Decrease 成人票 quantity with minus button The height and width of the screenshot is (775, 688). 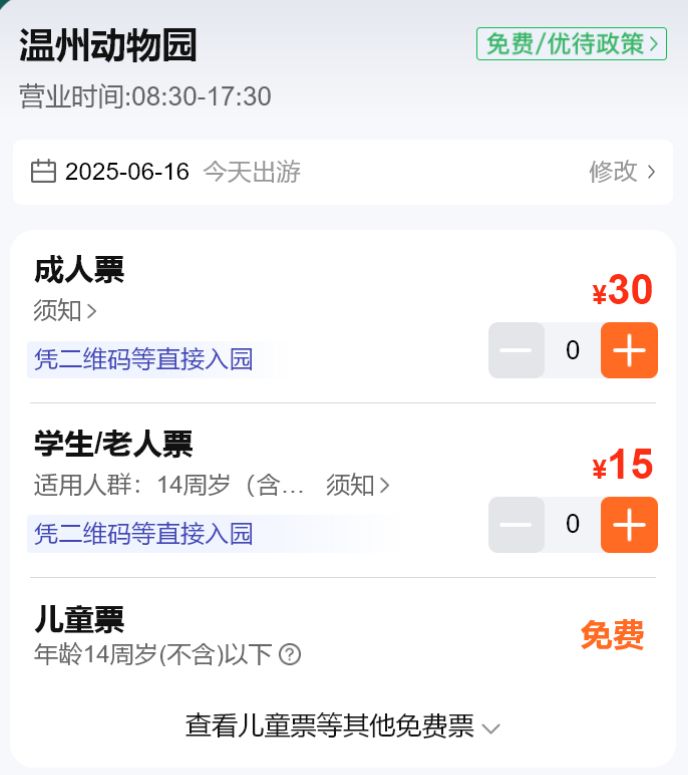click(x=516, y=350)
